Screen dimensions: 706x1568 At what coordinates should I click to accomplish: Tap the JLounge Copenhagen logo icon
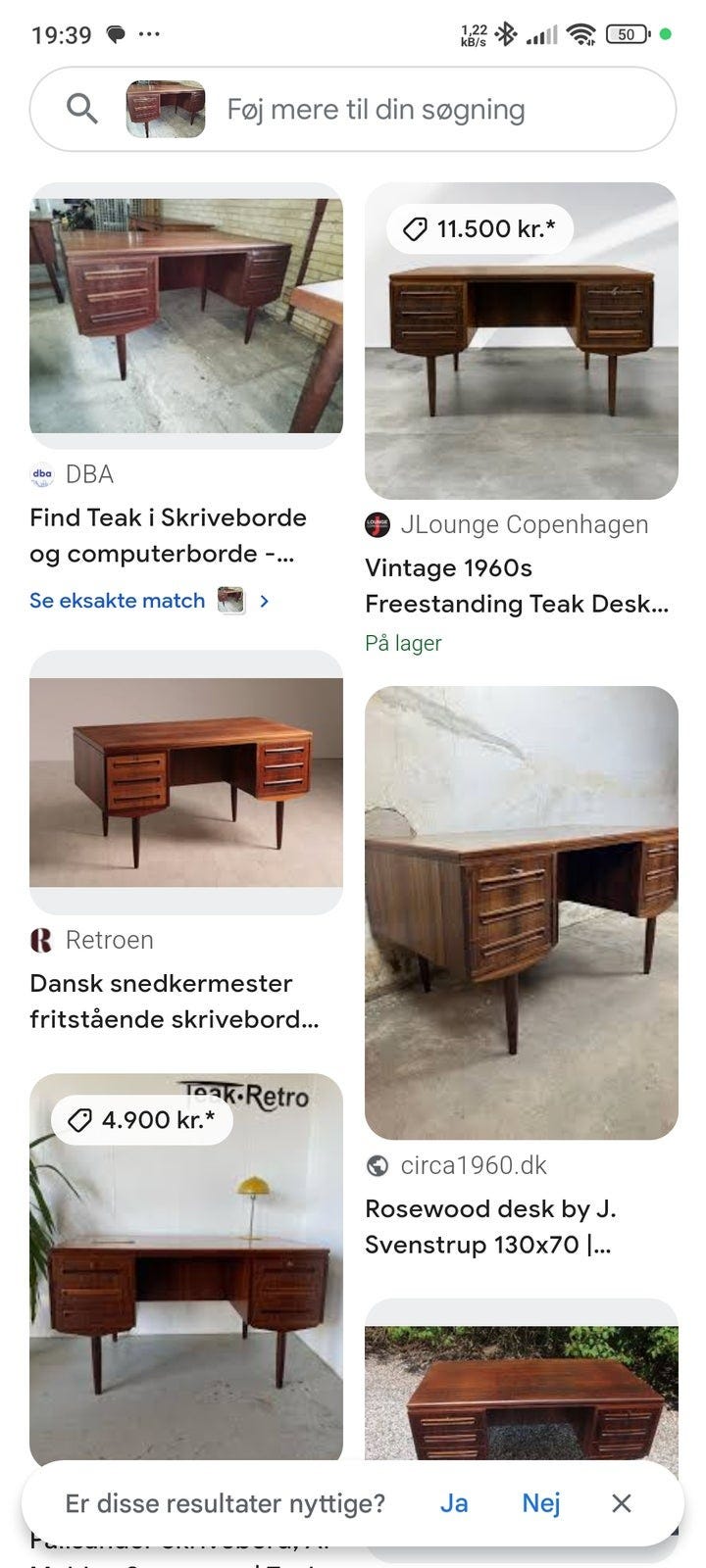pos(378,524)
